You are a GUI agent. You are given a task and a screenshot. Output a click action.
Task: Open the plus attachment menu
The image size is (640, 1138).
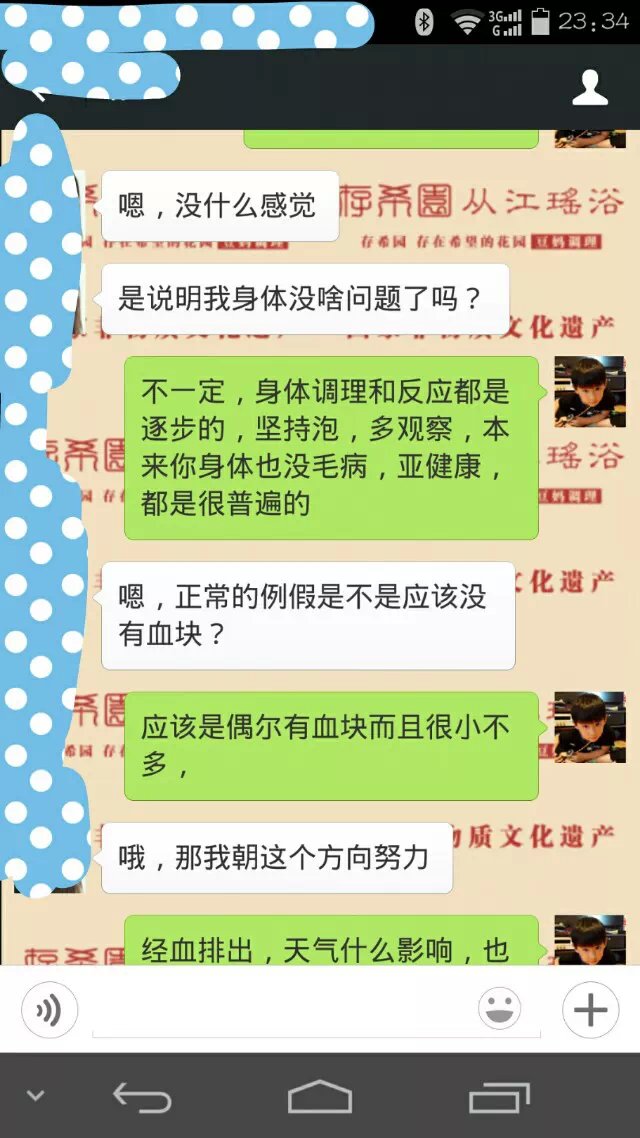(x=590, y=1010)
